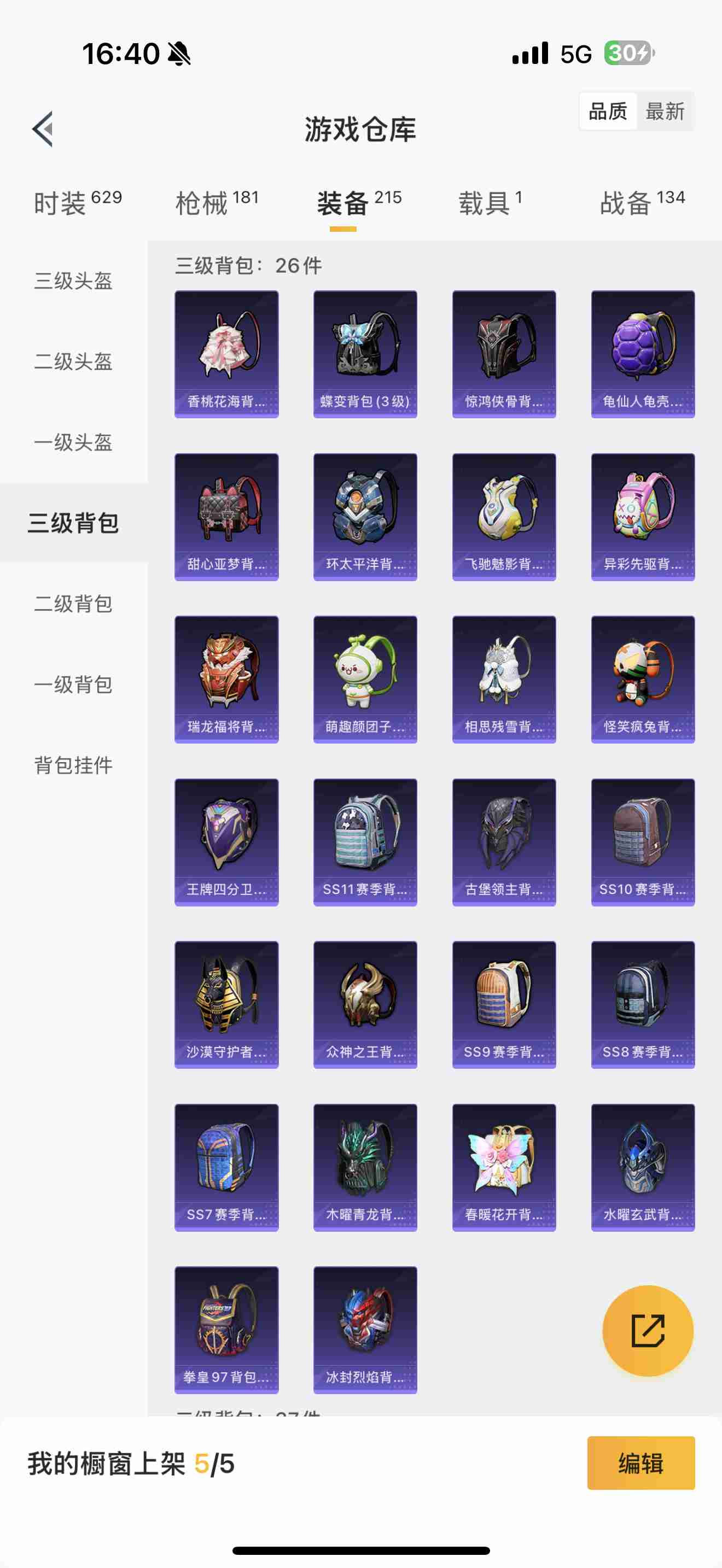Screen dimensions: 722x1568
Task: Open 二级背包 category
Action: (x=73, y=604)
